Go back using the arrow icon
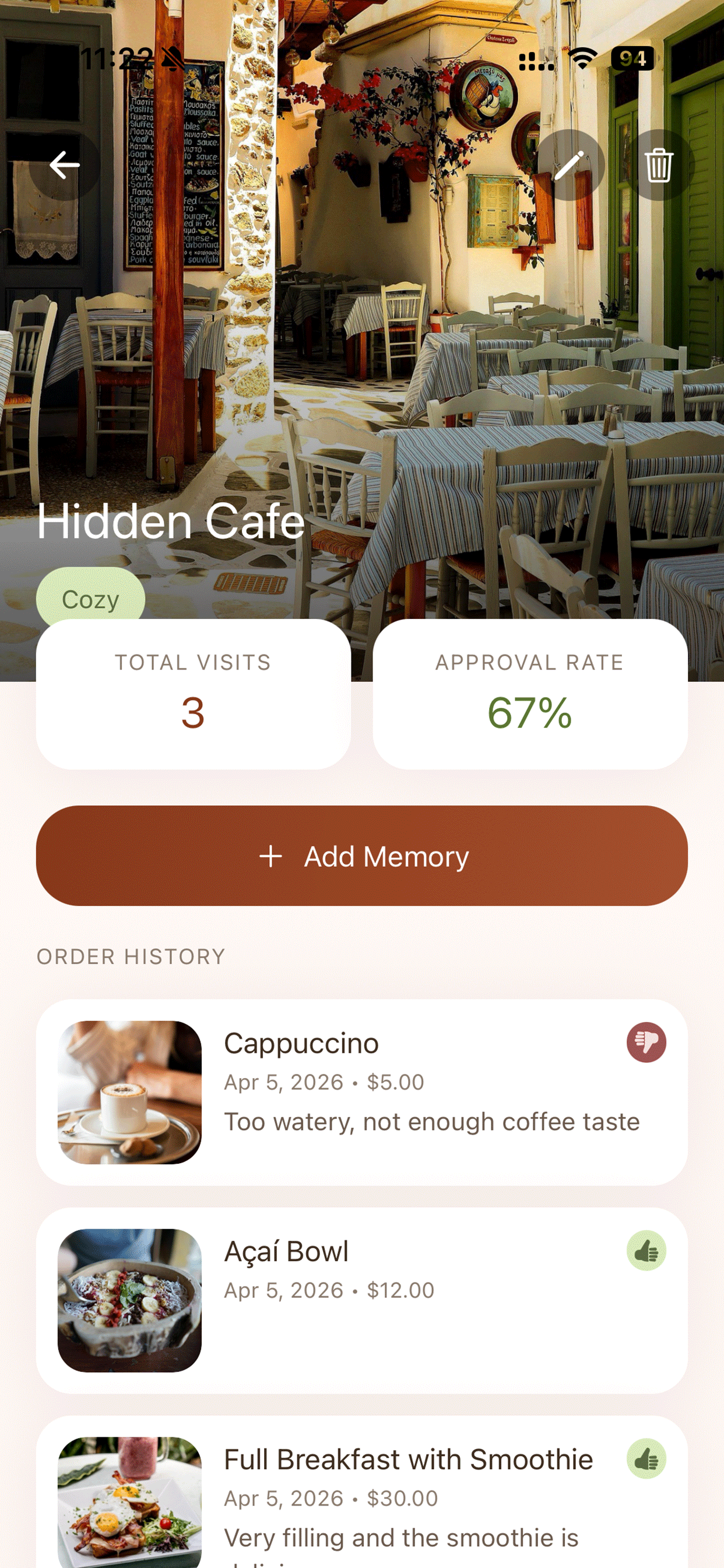This screenshot has height=1568, width=724. (65, 165)
